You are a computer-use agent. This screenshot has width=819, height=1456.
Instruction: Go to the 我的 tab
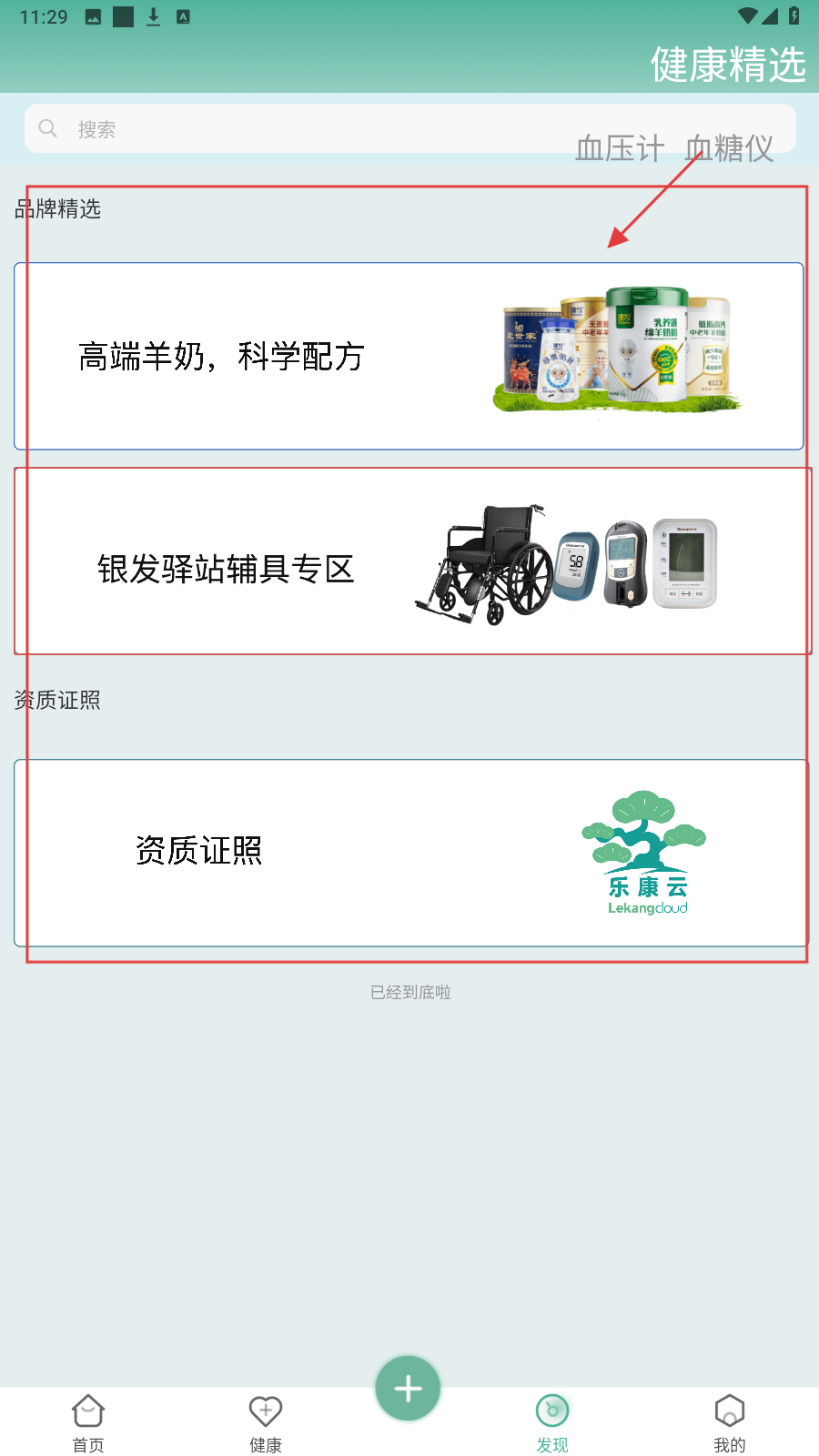tap(729, 1423)
